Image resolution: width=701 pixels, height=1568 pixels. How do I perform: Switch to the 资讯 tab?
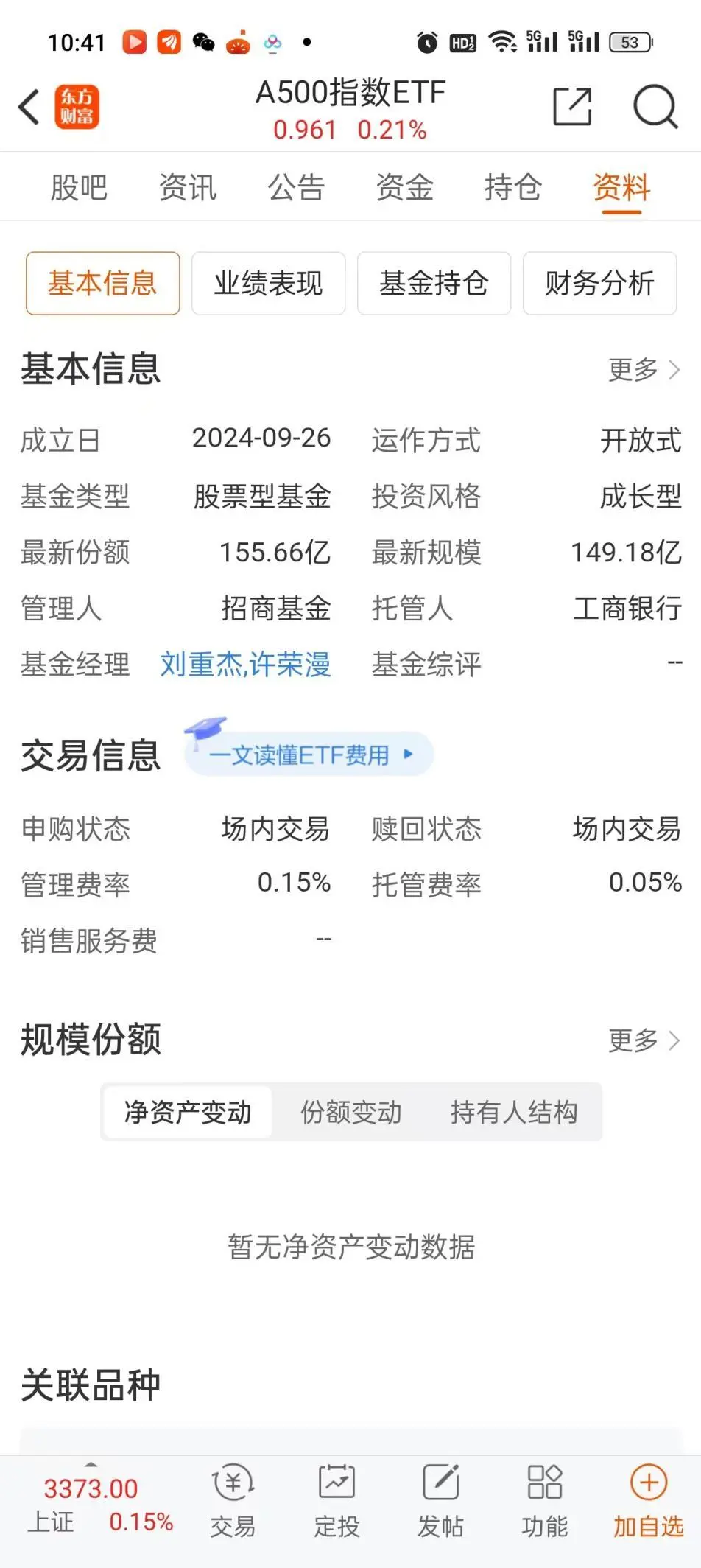(x=188, y=187)
